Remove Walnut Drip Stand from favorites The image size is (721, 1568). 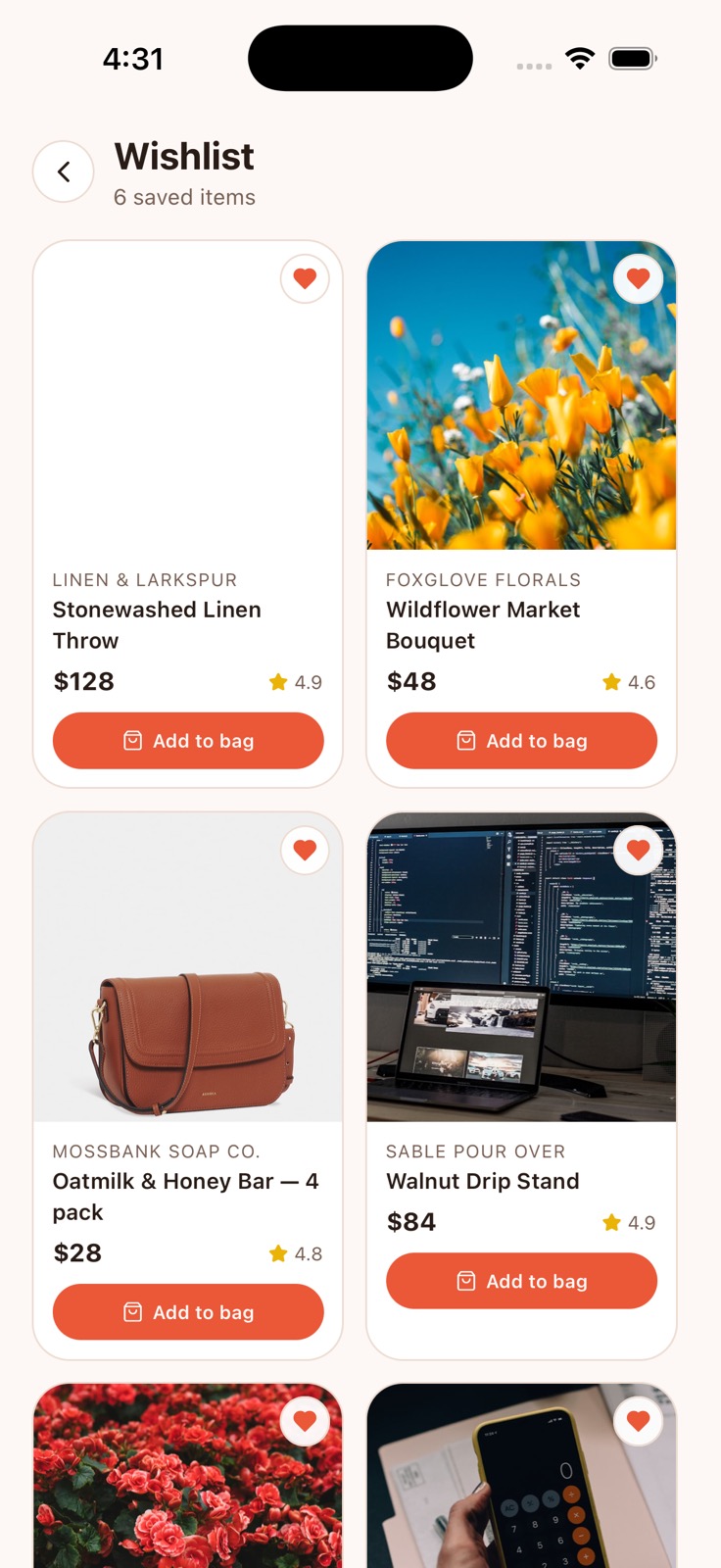tap(638, 851)
